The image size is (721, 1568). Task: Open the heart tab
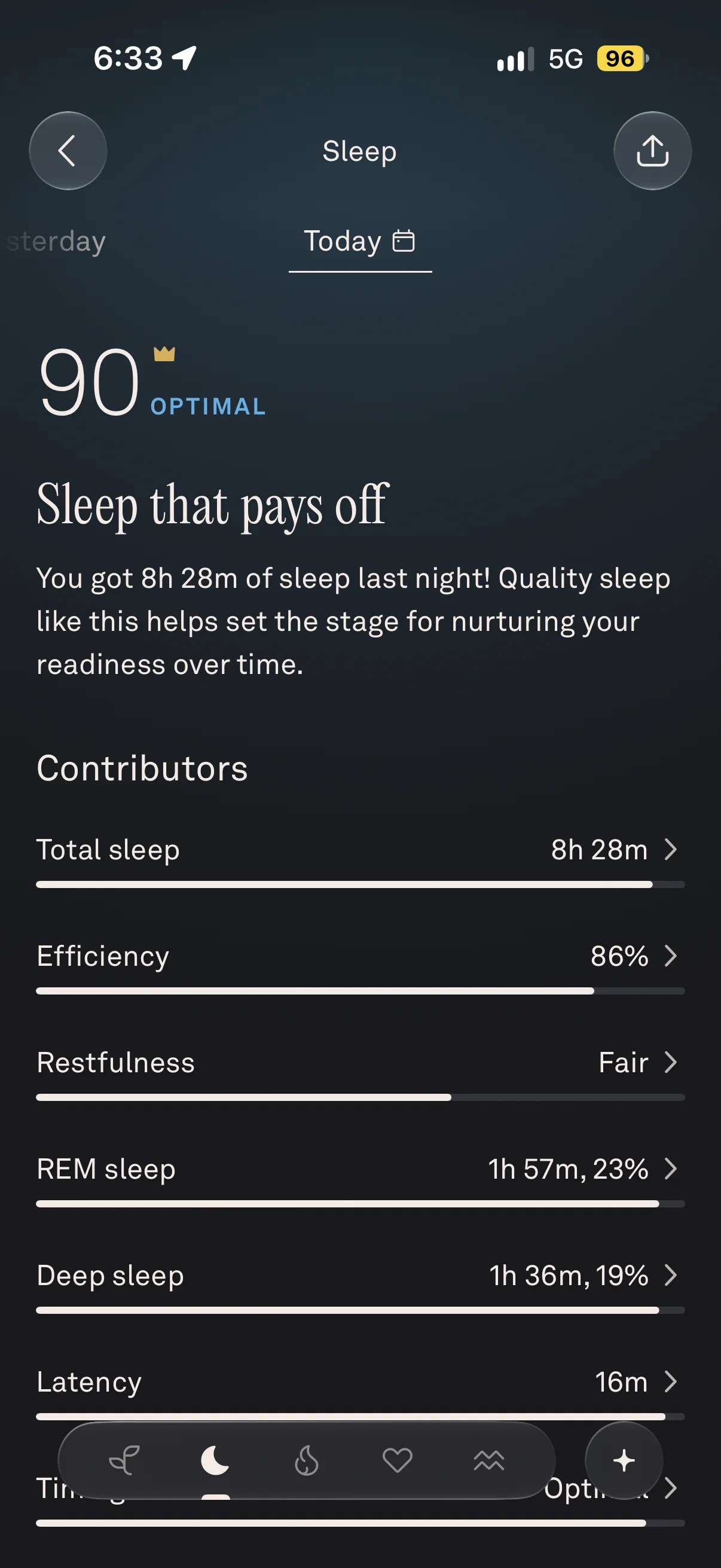click(x=398, y=1460)
